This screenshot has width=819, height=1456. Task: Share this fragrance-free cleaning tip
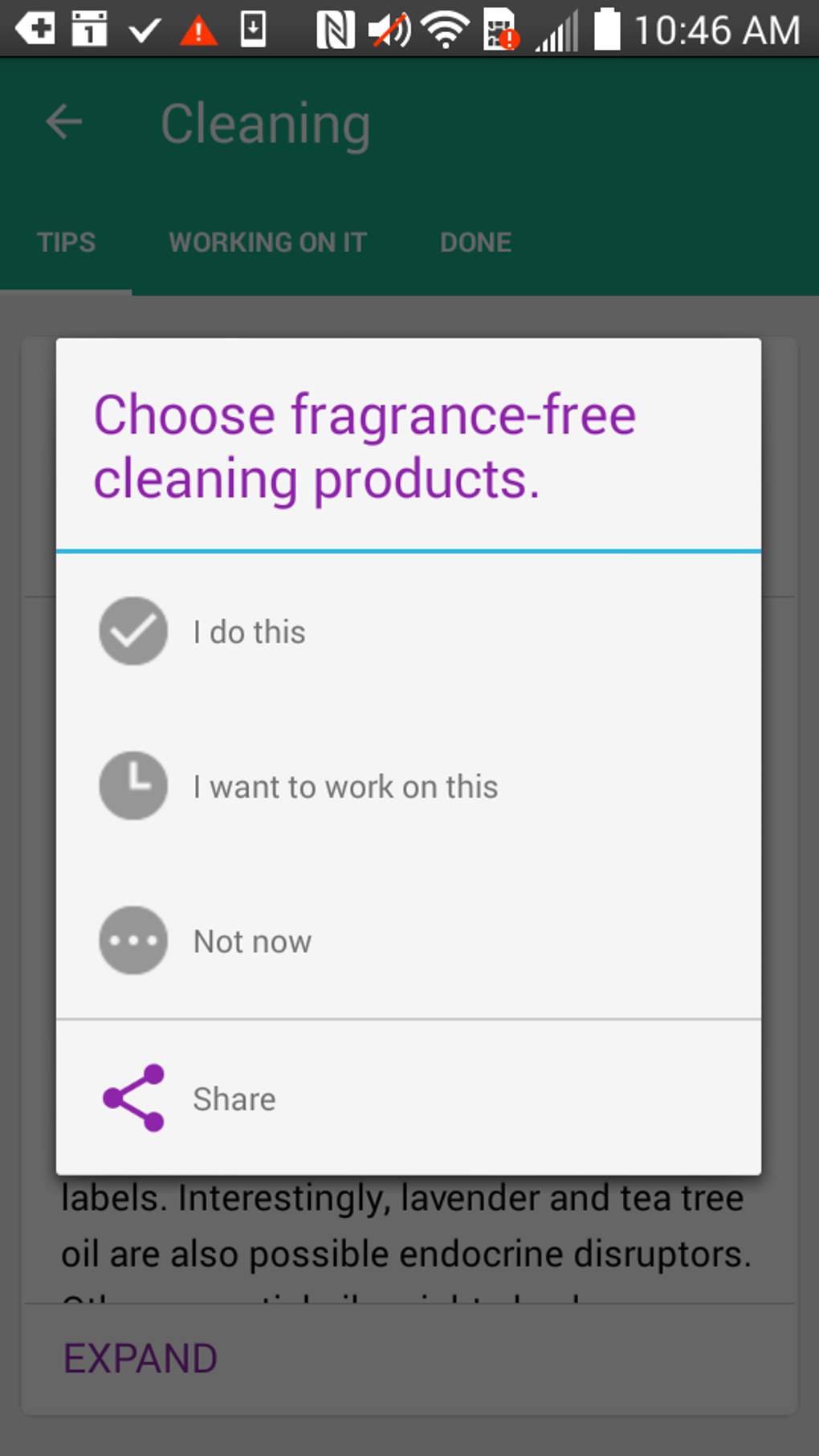tap(408, 1098)
